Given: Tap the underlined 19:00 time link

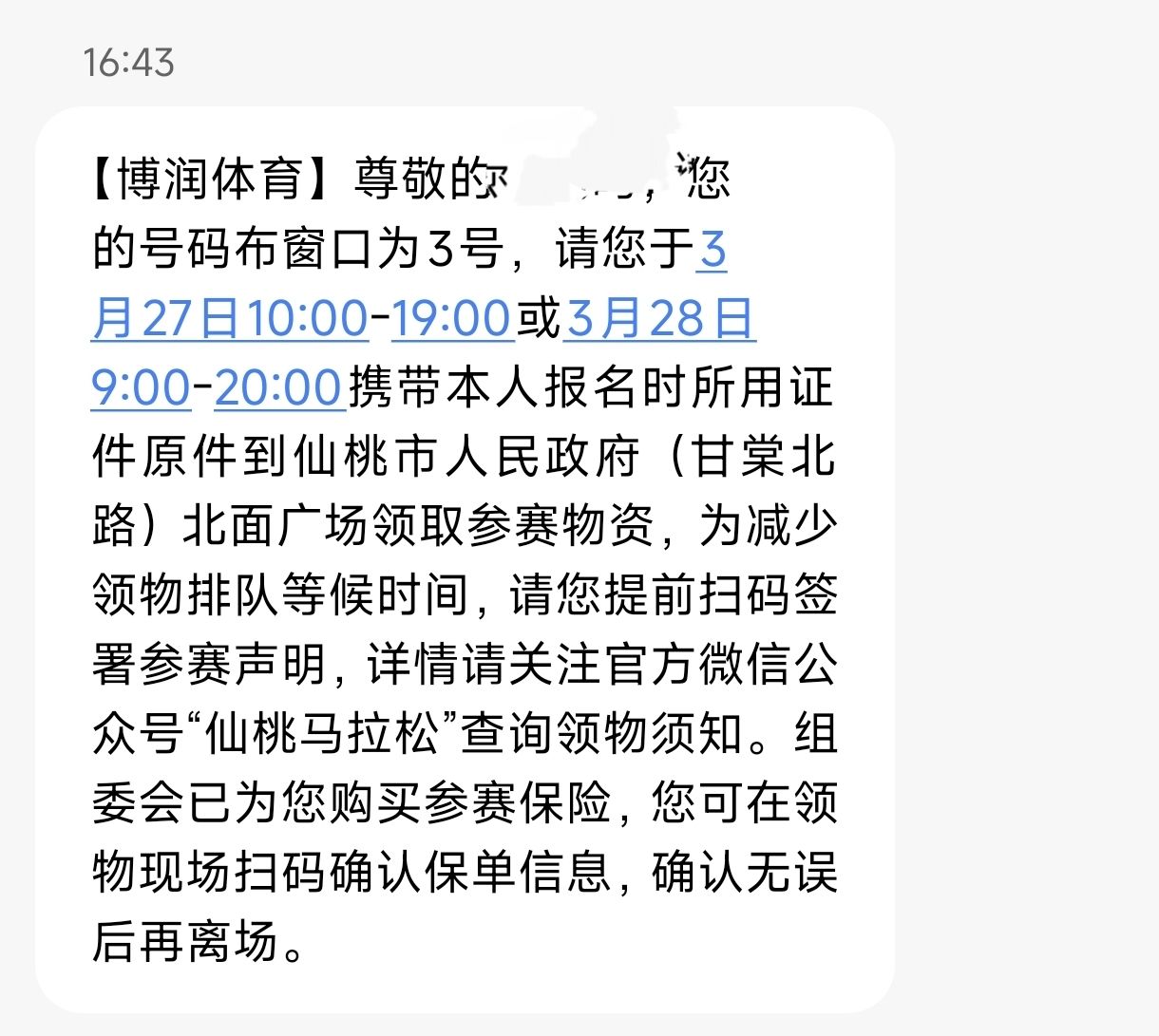Looking at the screenshot, I should coord(452,318).
